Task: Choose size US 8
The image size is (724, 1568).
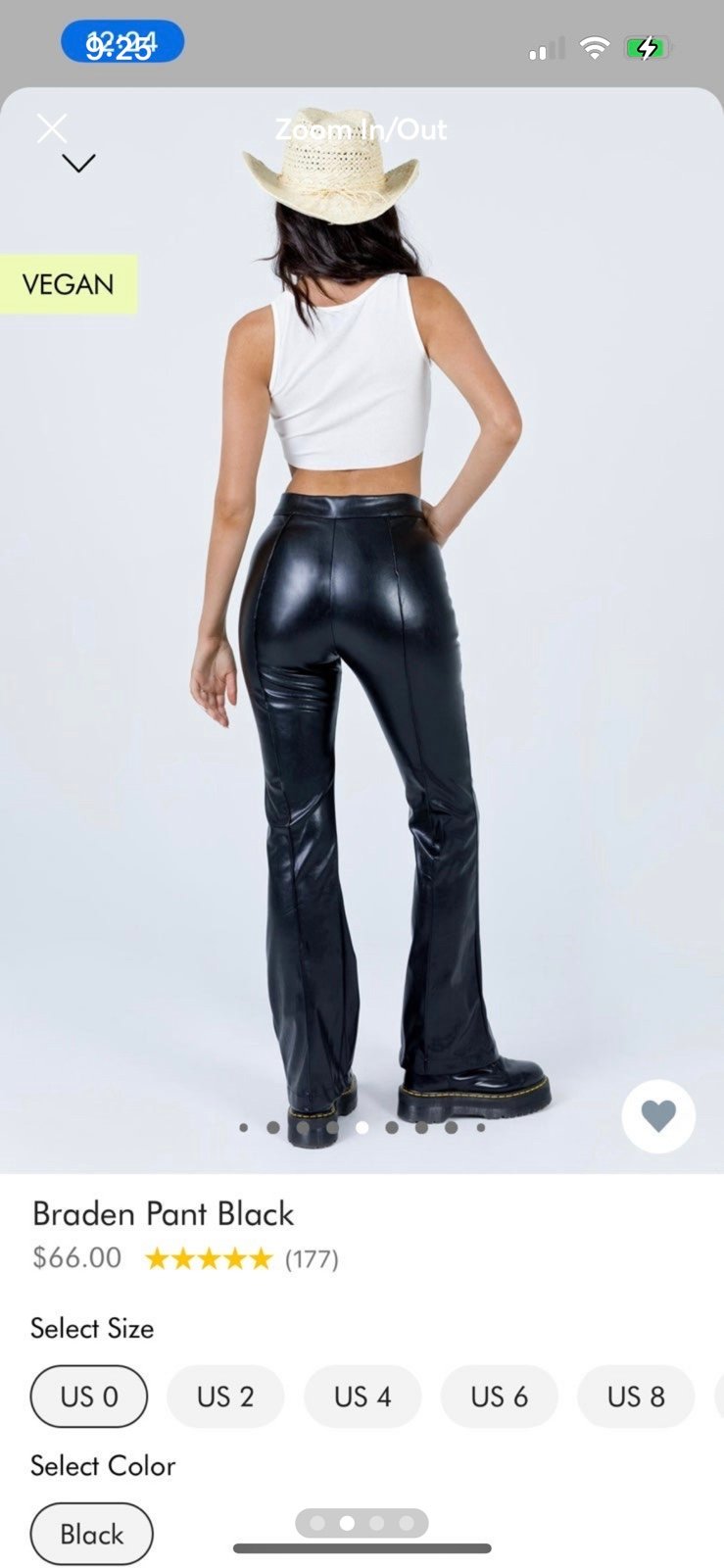Action: pos(636,1396)
